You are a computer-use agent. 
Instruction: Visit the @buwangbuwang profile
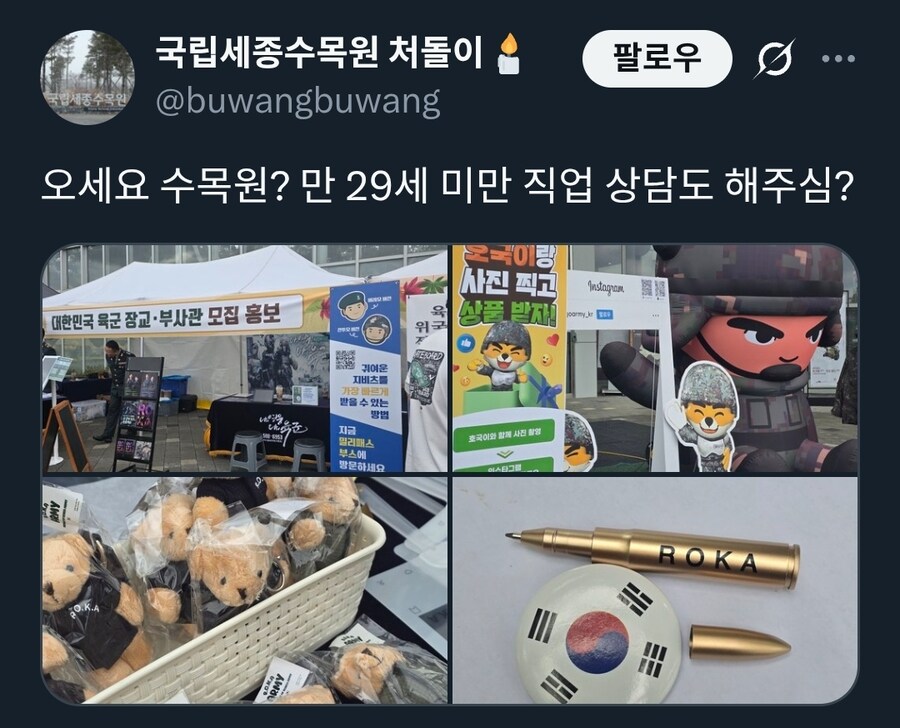tap(297, 101)
